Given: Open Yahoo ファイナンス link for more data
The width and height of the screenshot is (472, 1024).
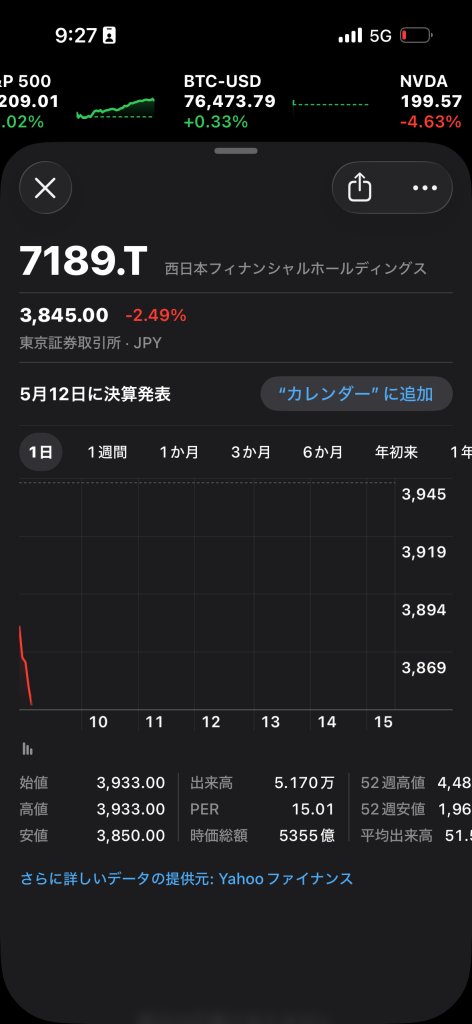Looking at the screenshot, I should [187, 878].
